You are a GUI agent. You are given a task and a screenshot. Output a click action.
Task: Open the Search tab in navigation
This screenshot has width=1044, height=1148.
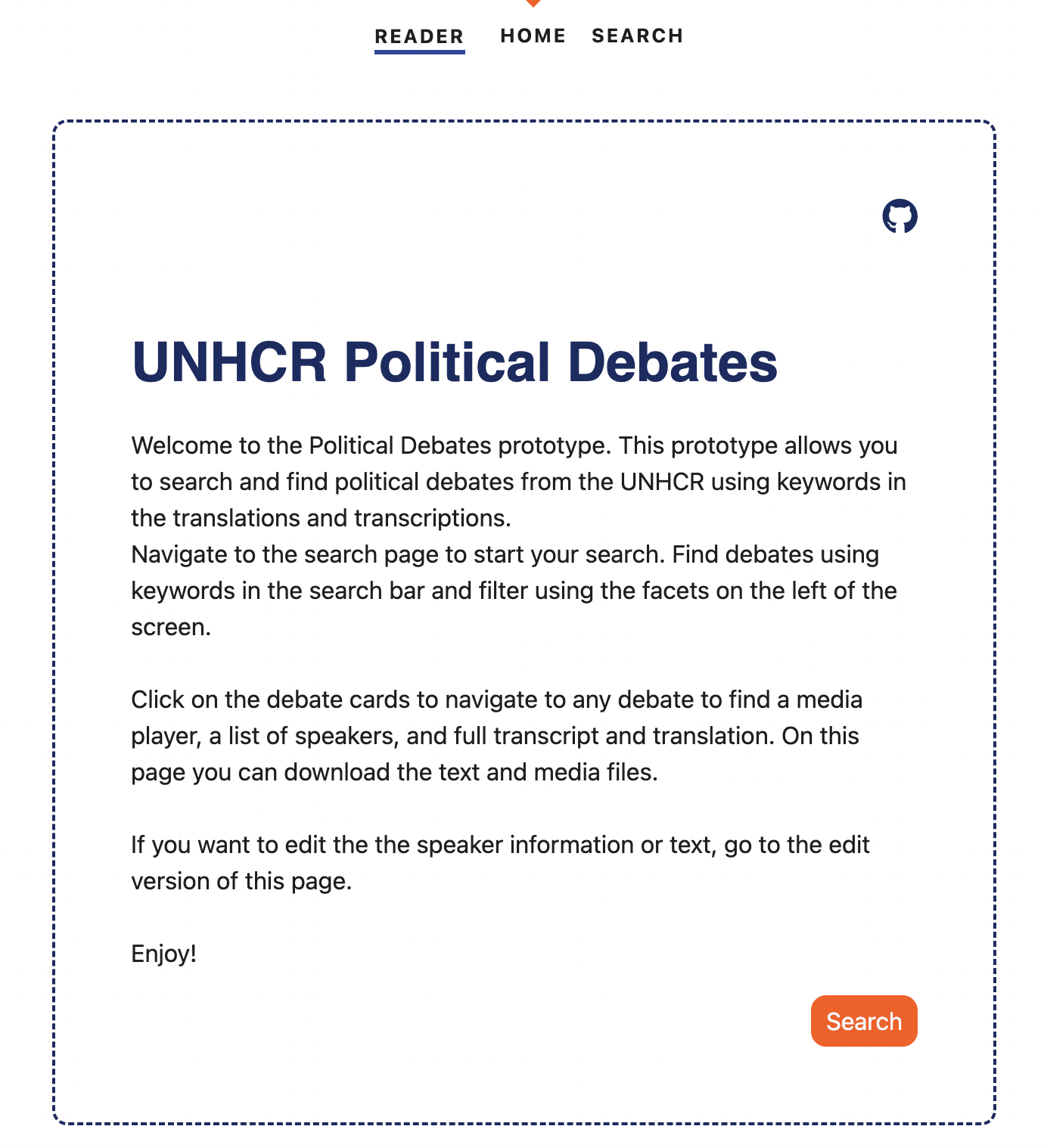(637, 36)
